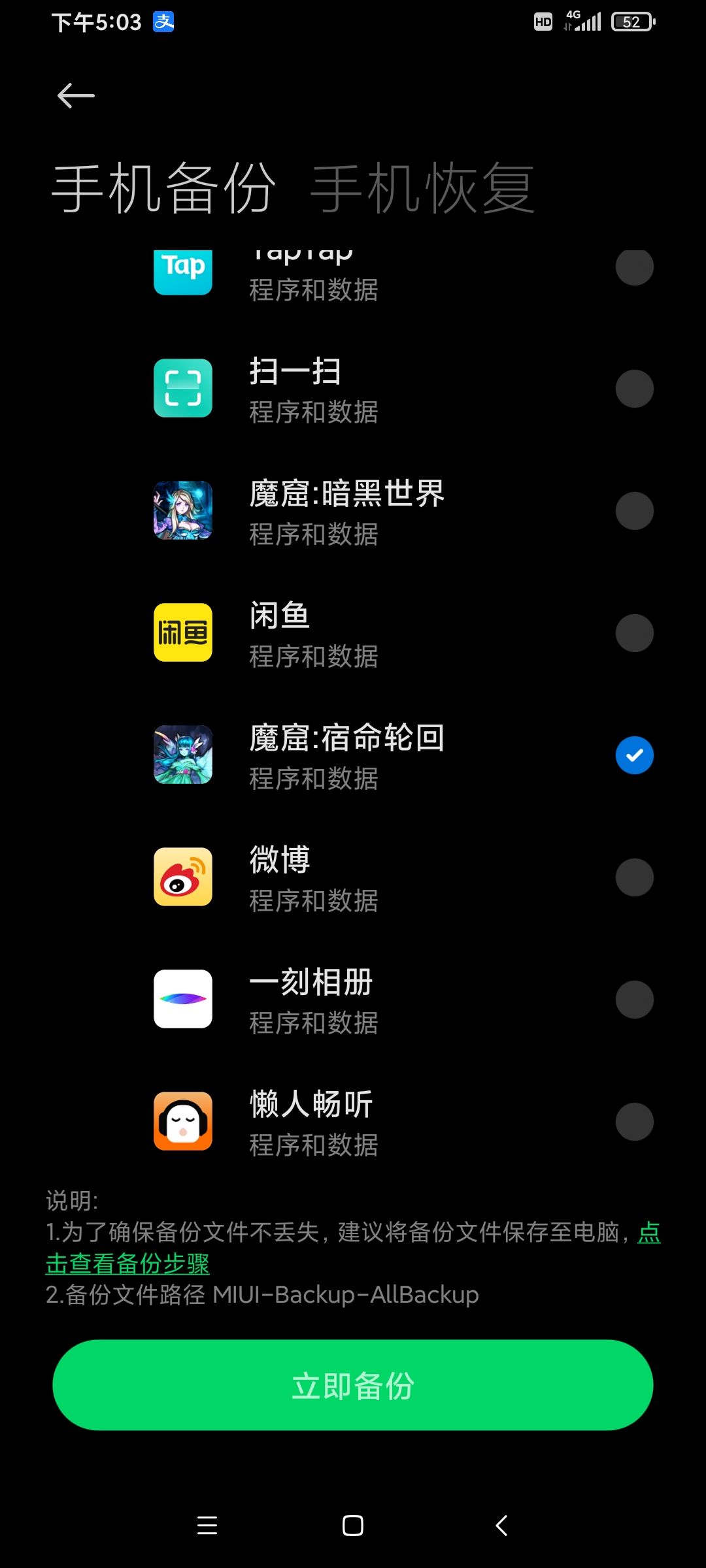Select the 懒人畅听 checkbox
Screen dimensions: 706x1568
coord(633,1121)
